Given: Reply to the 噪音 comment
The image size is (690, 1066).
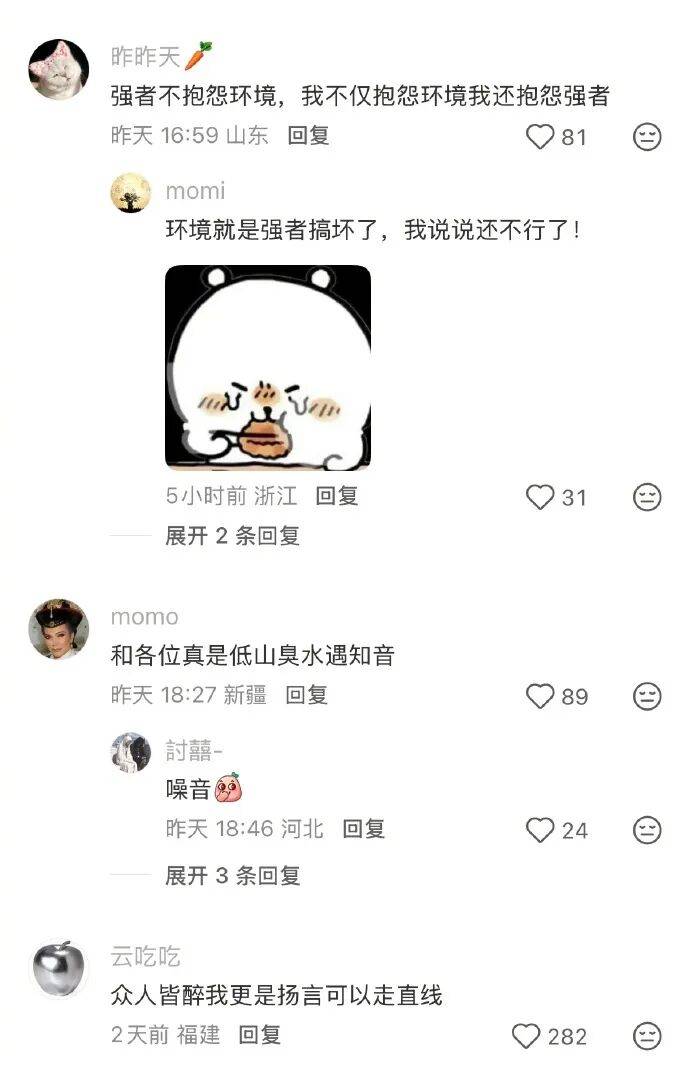Looking at the screenshot, I should pos(363,829).
